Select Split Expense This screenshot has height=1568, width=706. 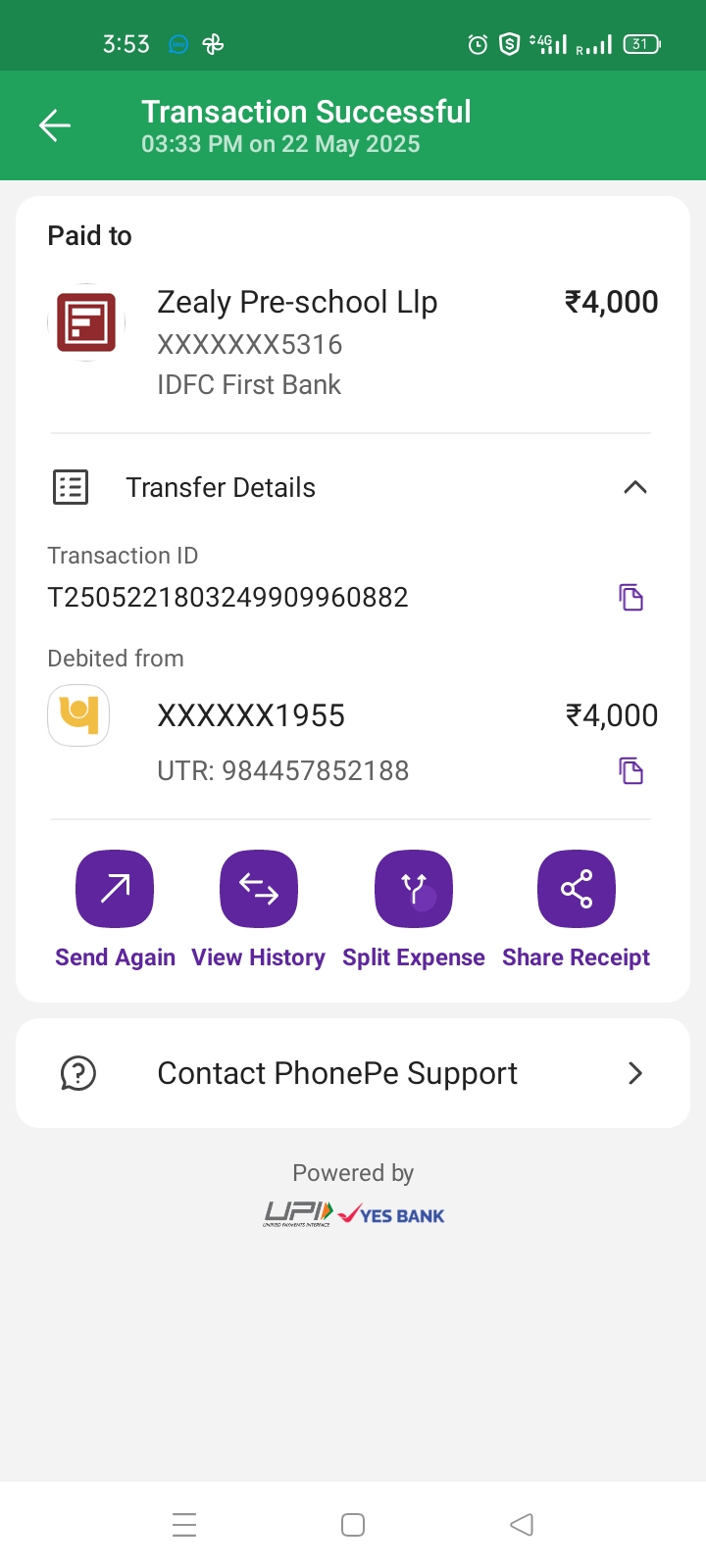[x=414, y=889]
